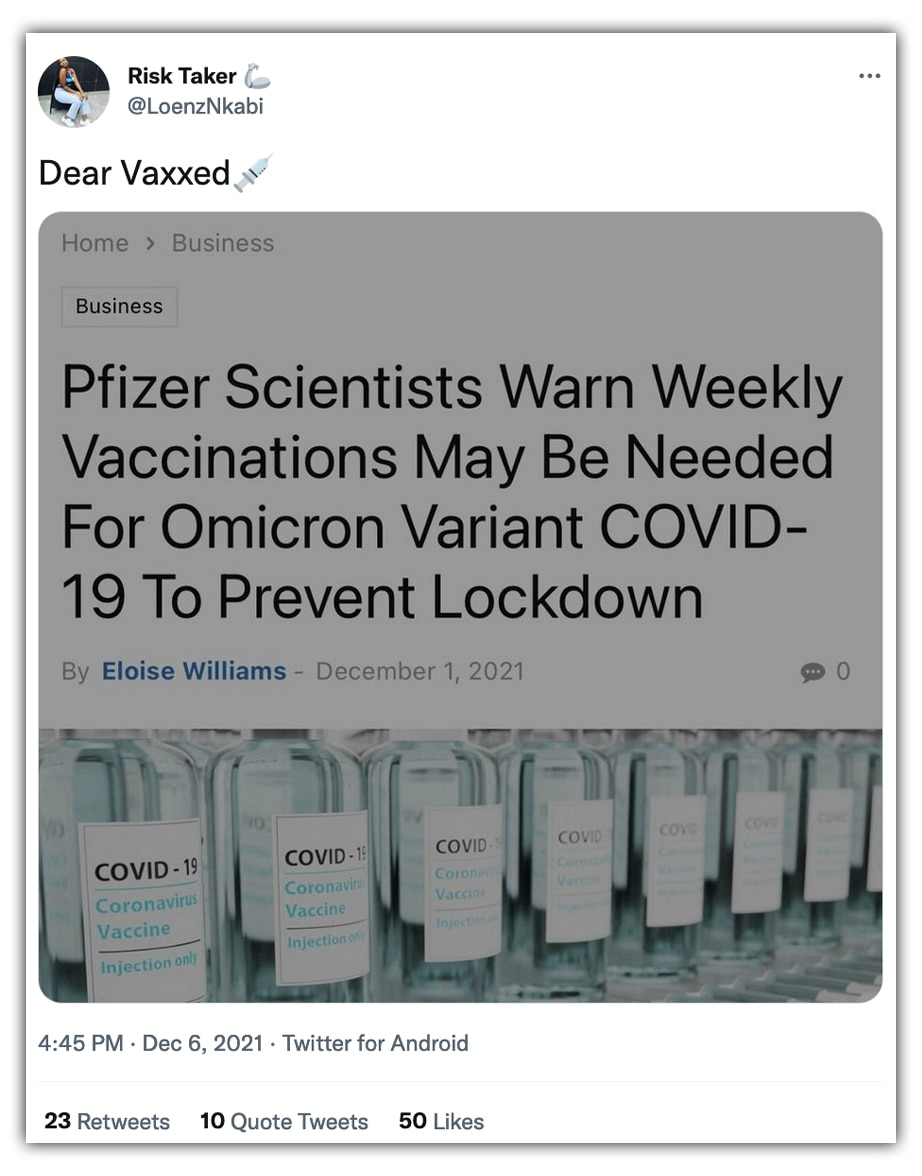The height and width of the screenshot is (1176, 922).
Task: Open Risk Taker's profile picture
Action: (74, 92)
